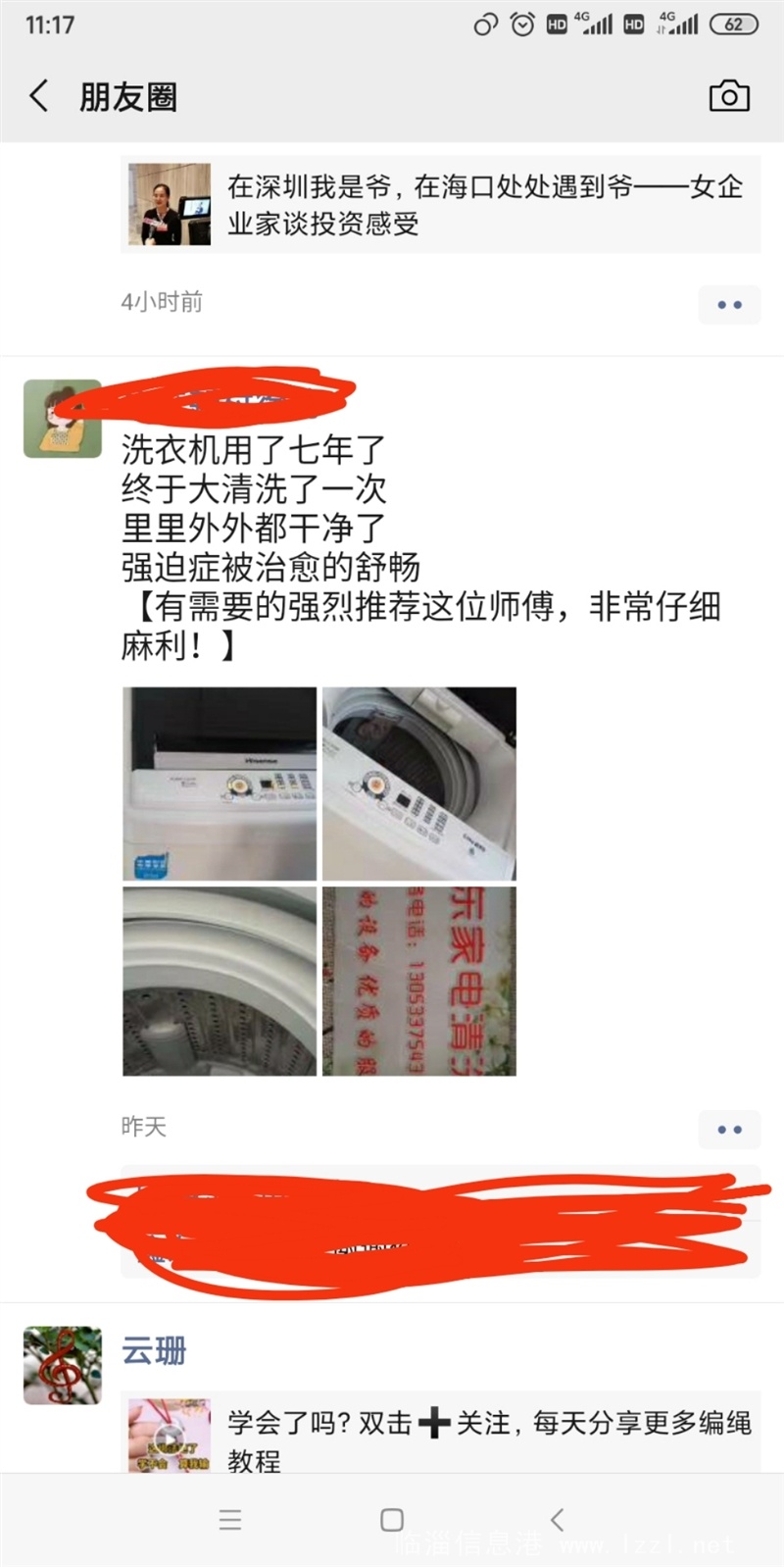784x1567 pixels.
Task: Open the shared article 在深圳我是爷
Action: [441, 205]
